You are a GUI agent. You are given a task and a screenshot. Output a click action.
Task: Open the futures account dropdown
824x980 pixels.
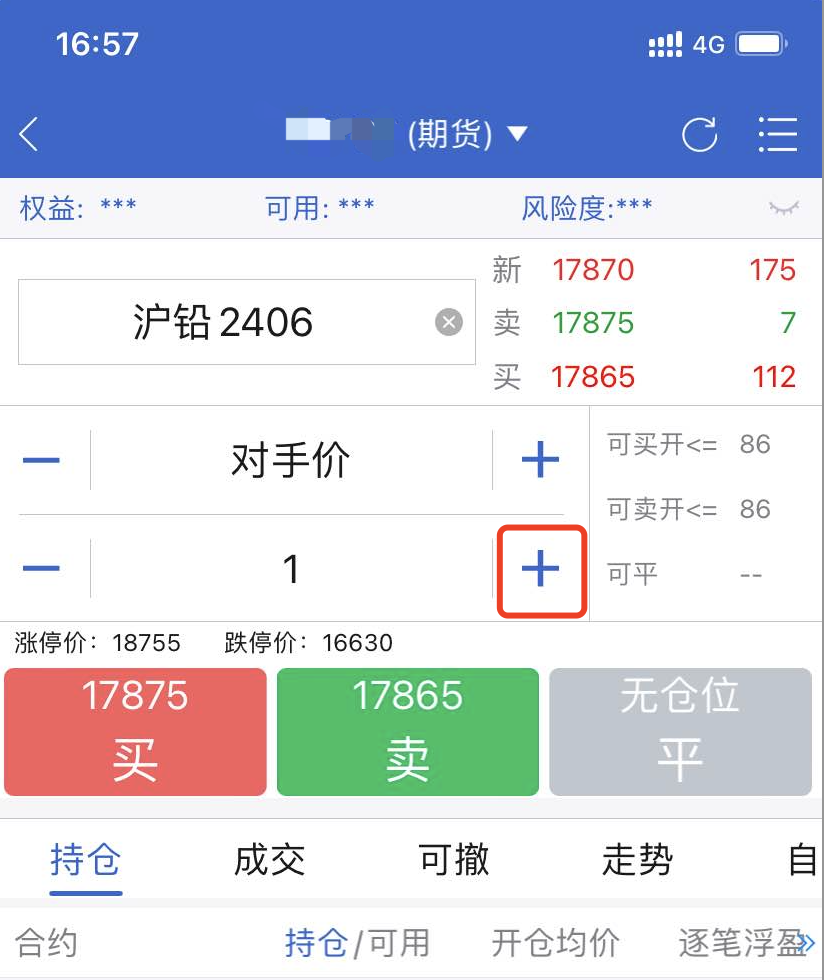coord(517,134)
